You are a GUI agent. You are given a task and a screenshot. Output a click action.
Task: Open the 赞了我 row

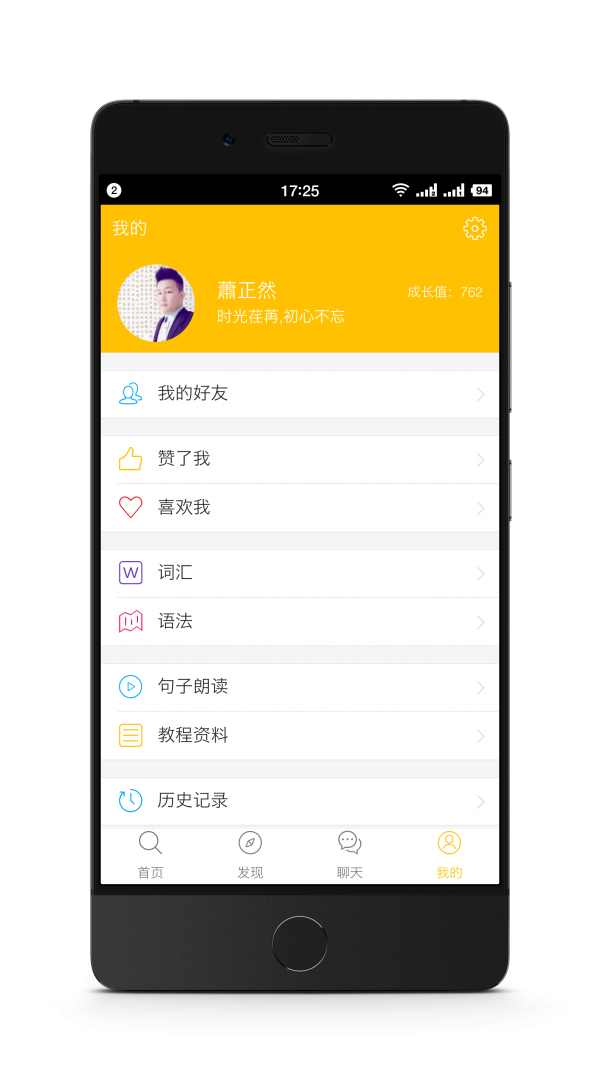pyautogui.click(x=300, y=459)
